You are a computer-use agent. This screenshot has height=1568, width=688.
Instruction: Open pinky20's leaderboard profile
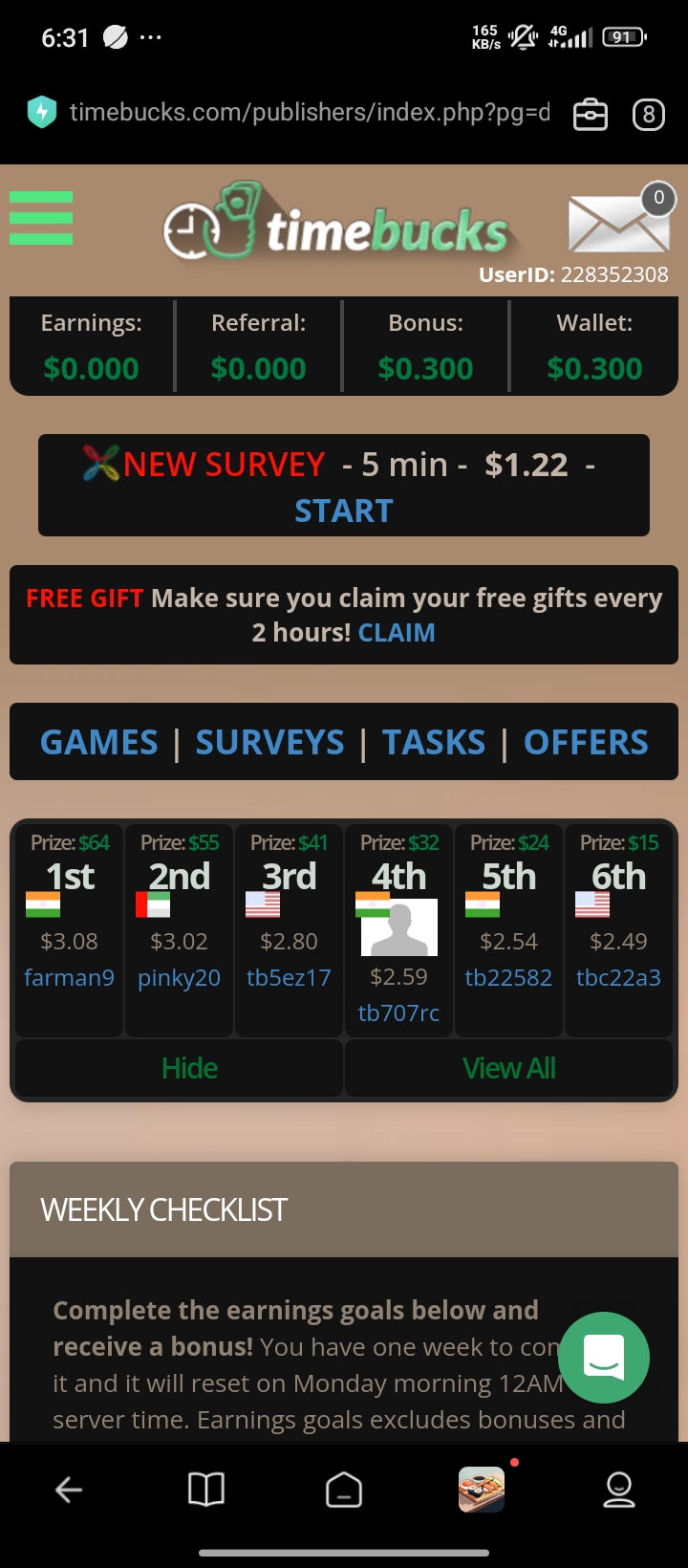[179, 978]
